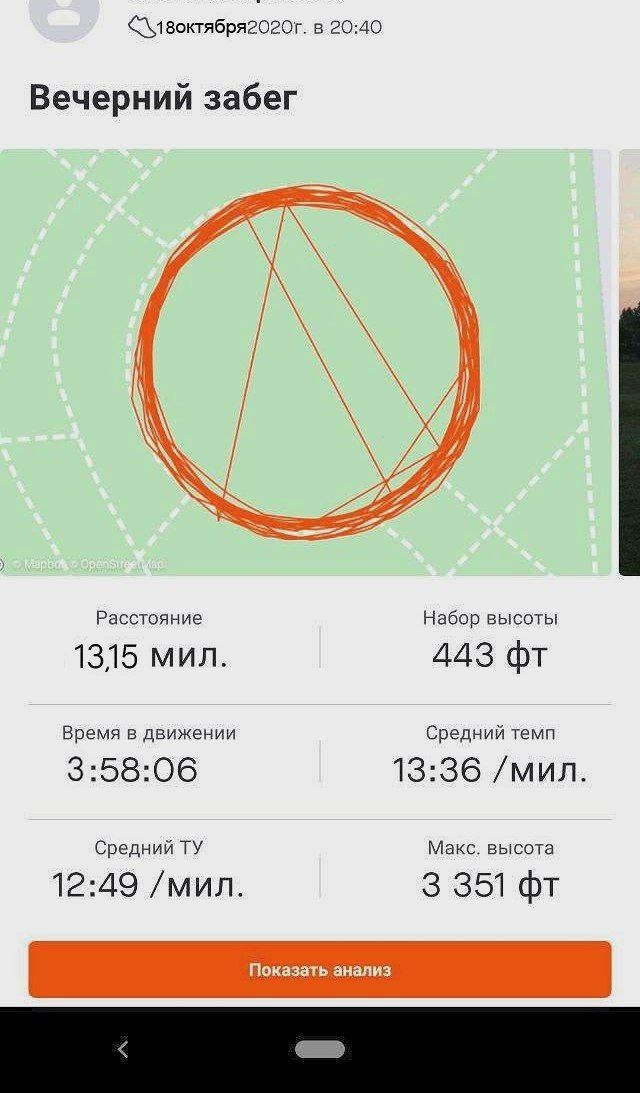Image resolution: width=640 pixels, height=1093 pixels.
Task: Go back with the system back arrow
Action: [123, 1049]
